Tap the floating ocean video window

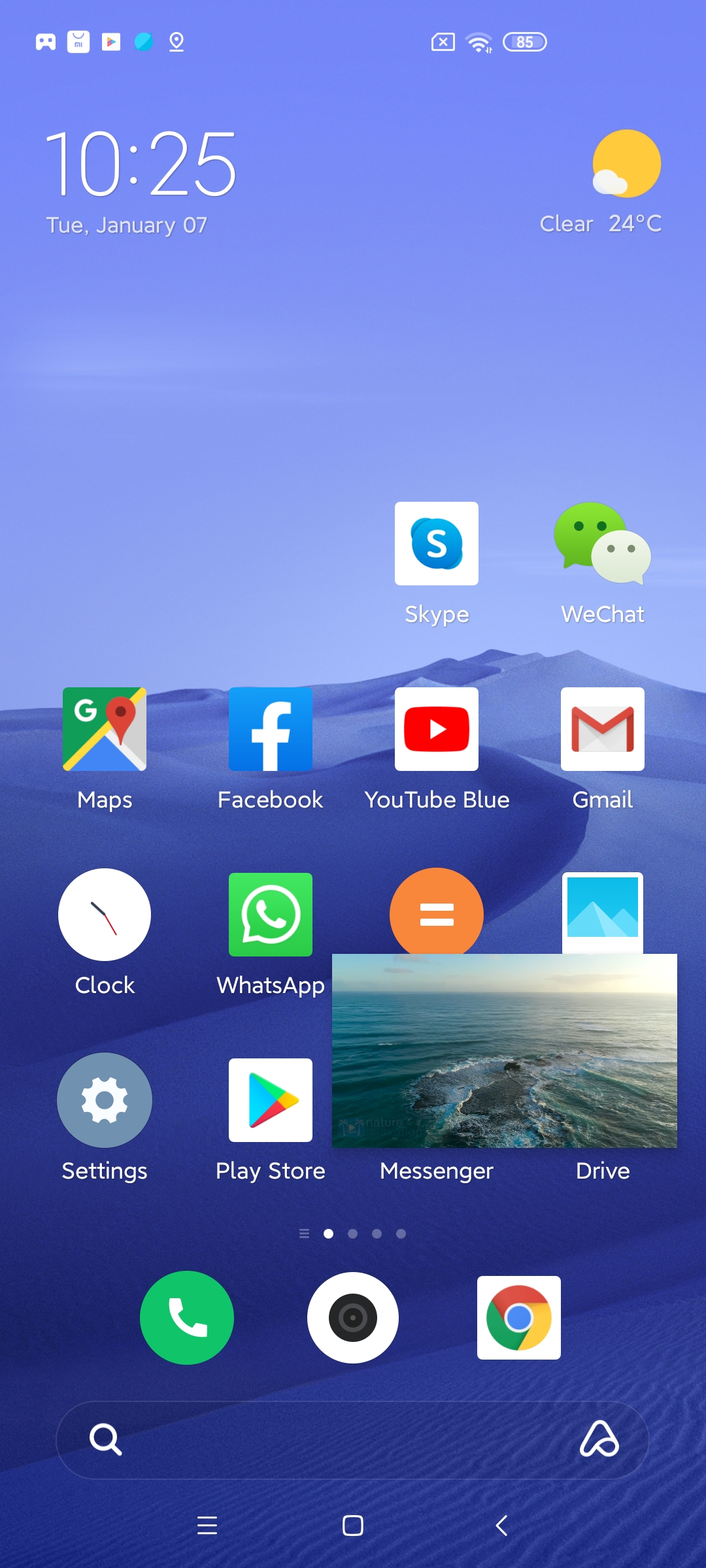click(505, 1051)
